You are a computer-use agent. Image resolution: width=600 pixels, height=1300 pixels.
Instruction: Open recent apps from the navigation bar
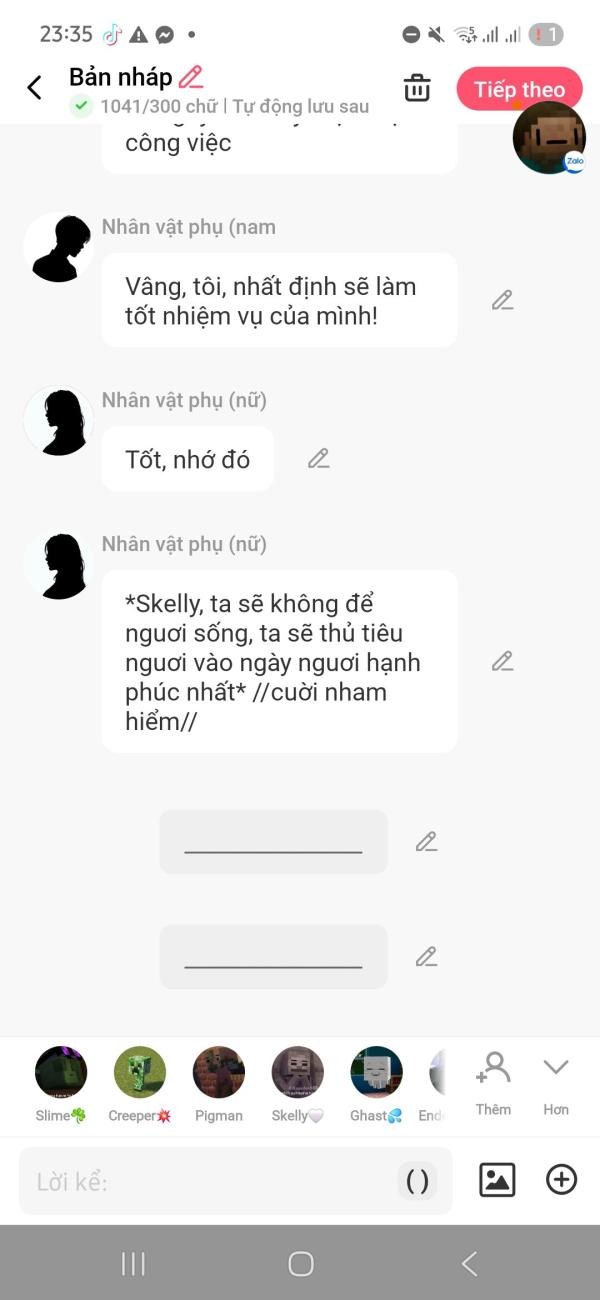(133, 1264)
